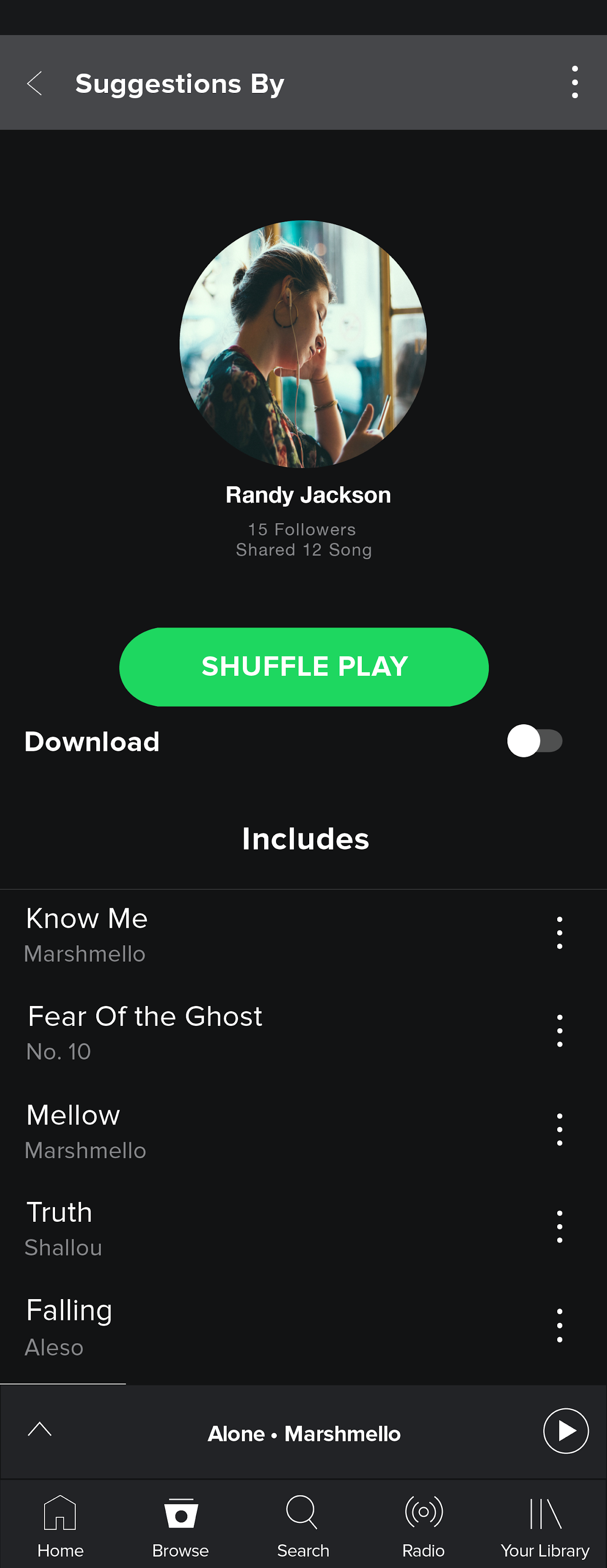
Task: Expand the now playing bar
Action: point(39,1429)
